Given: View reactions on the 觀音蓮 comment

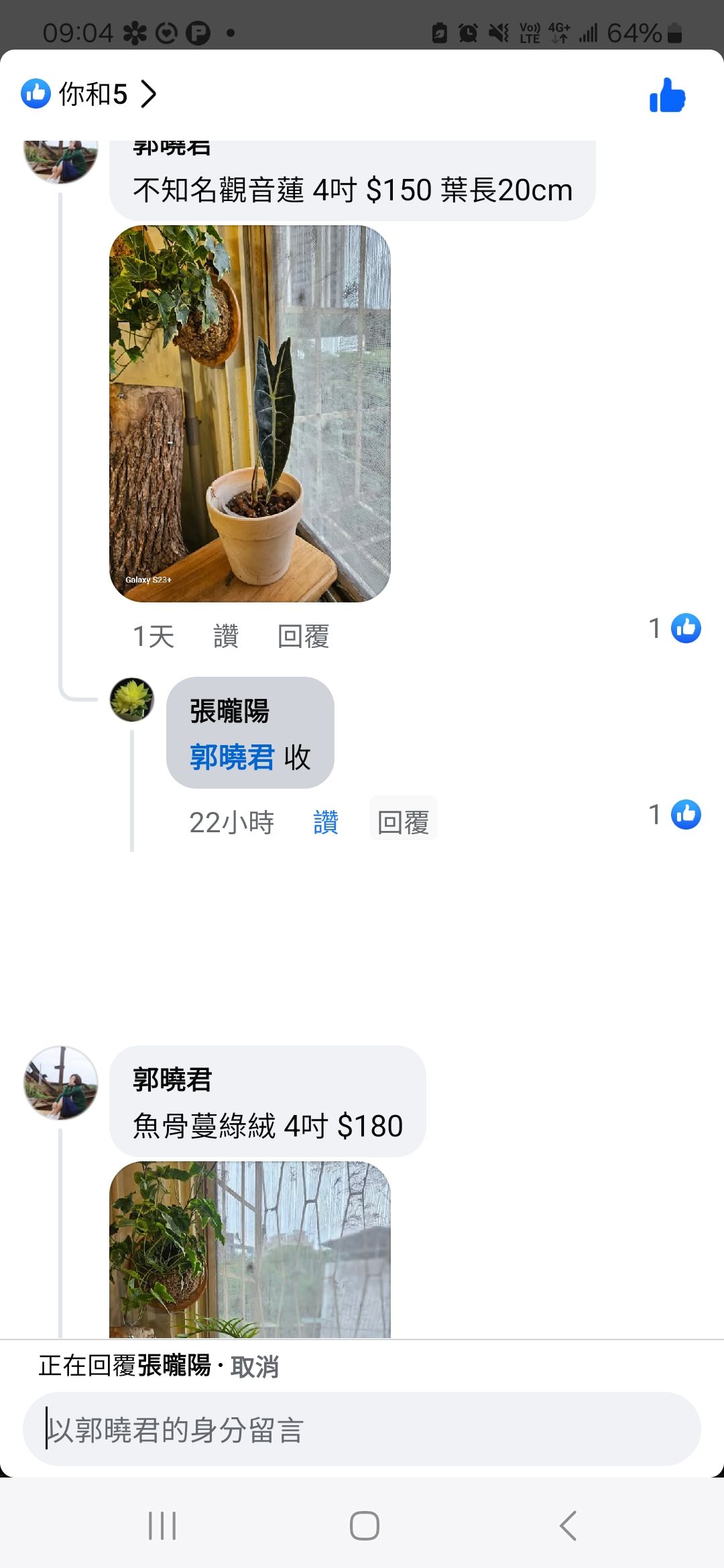Looking at the screenshot, I should [x=675, y=629].
